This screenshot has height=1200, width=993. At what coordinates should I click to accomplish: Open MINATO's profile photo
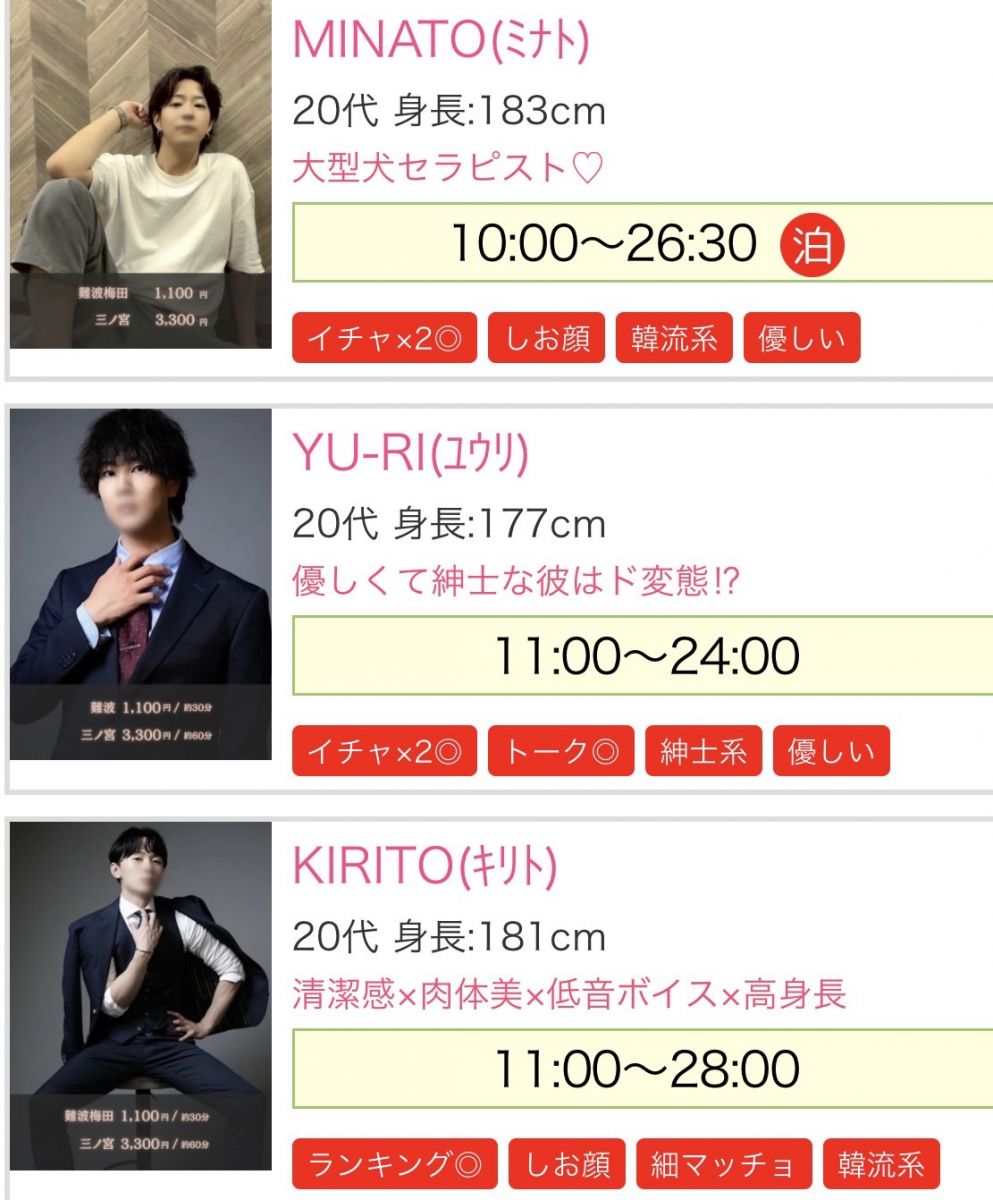coord(141,175)
